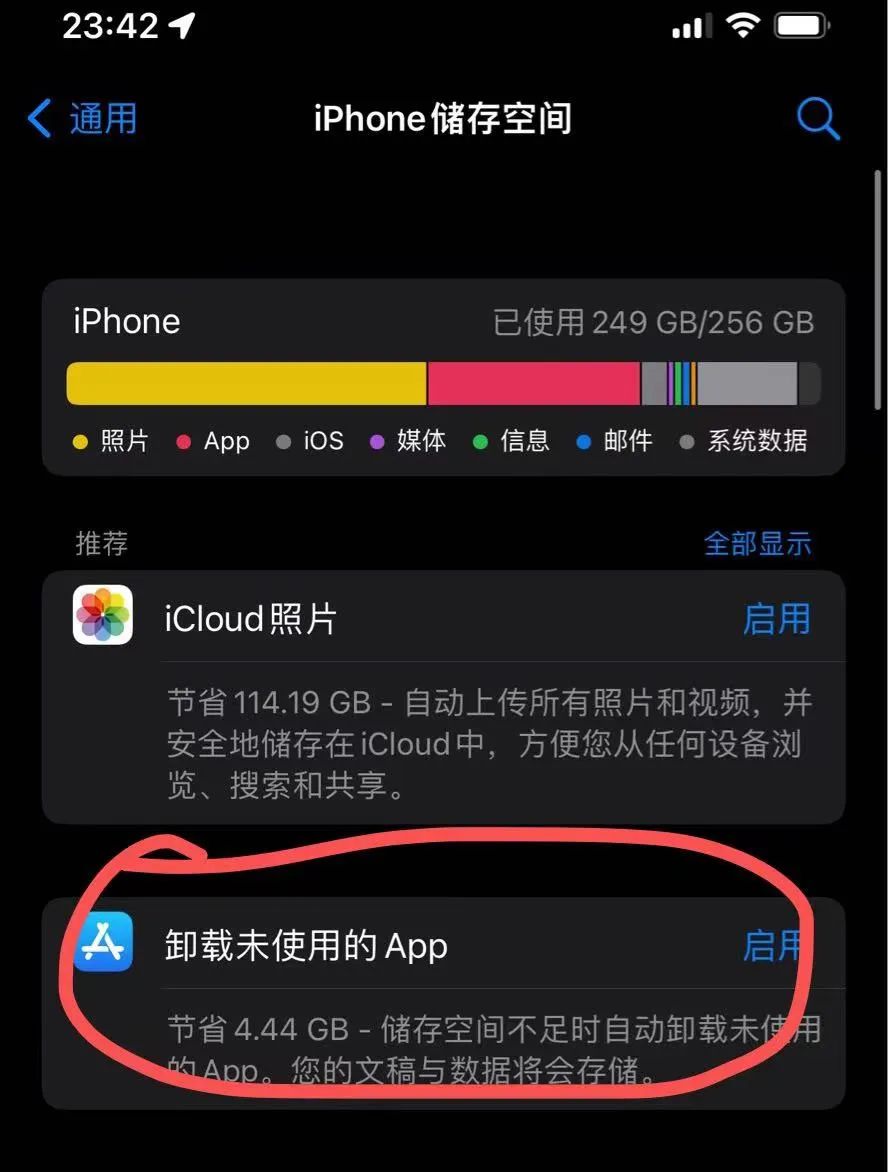The width and height of the screenshot is (888, 1172).
Task: Tap the blue 邮件 legend dot
Action: (583, 441)
